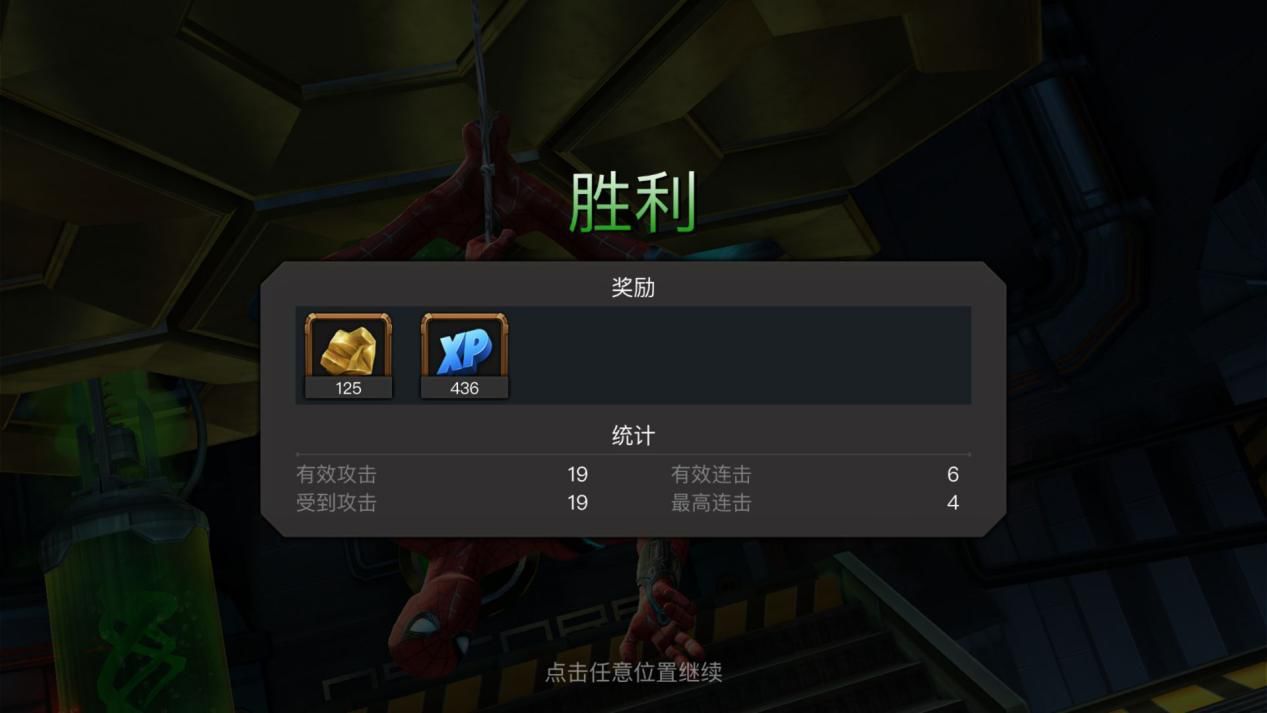Image resolution: width=1267 pixels, height=713 pixels.
Task: Tap '点击任意位置继续' to continue
Action: click(633, 672)
